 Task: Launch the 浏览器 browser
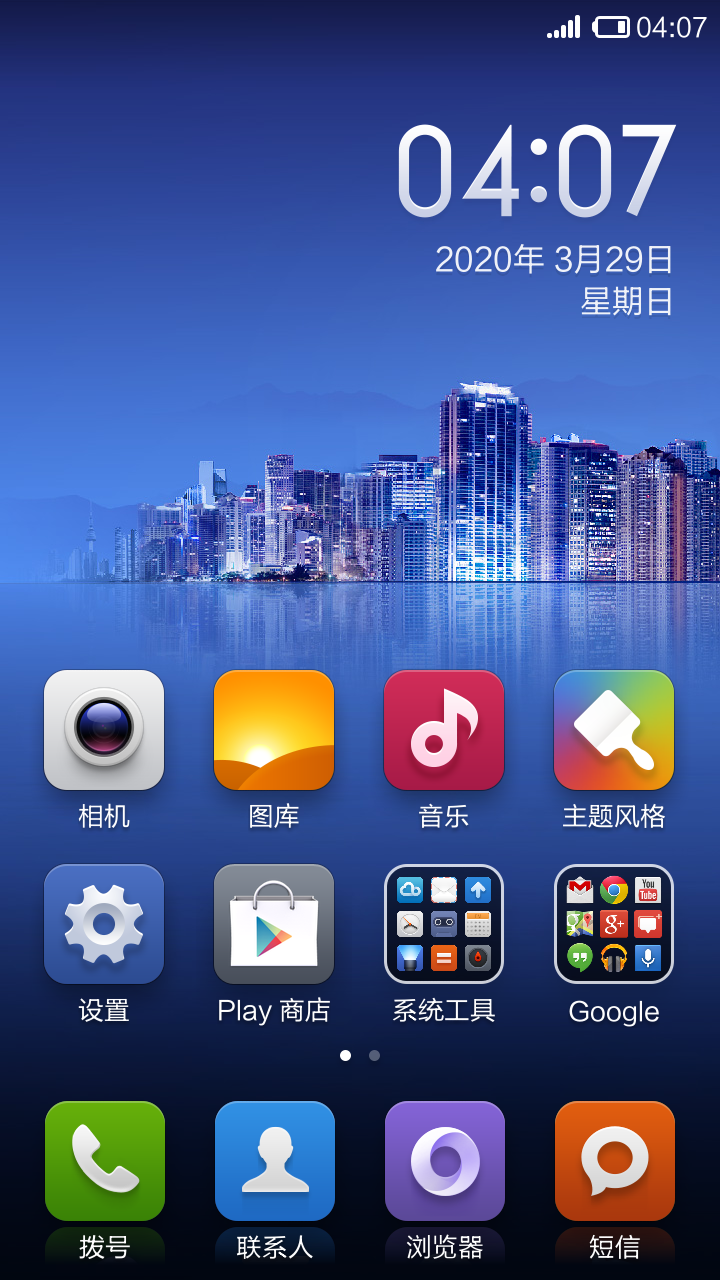click(x=445, y=1161)
